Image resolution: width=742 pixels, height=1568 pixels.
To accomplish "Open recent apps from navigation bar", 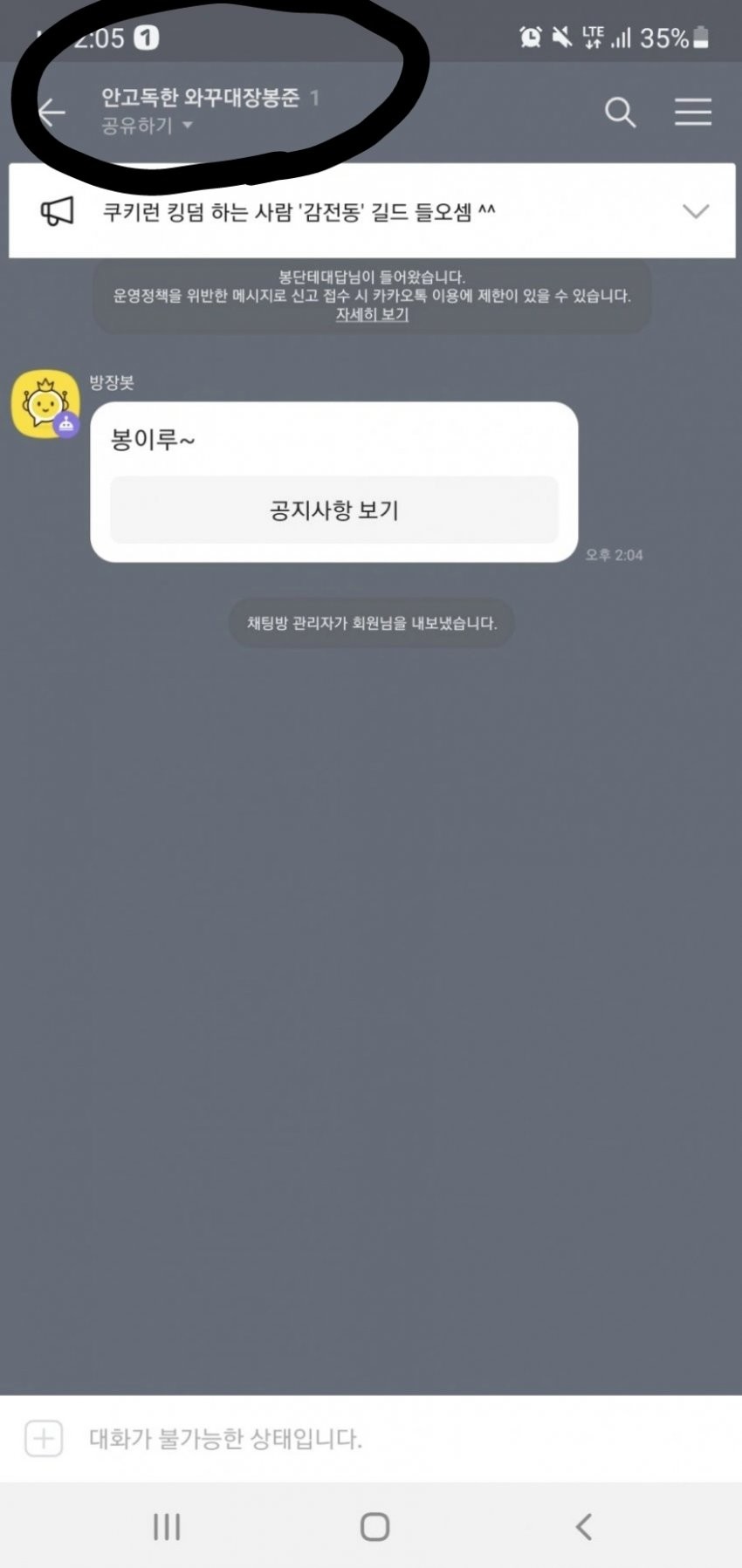I will [166, 1526].
